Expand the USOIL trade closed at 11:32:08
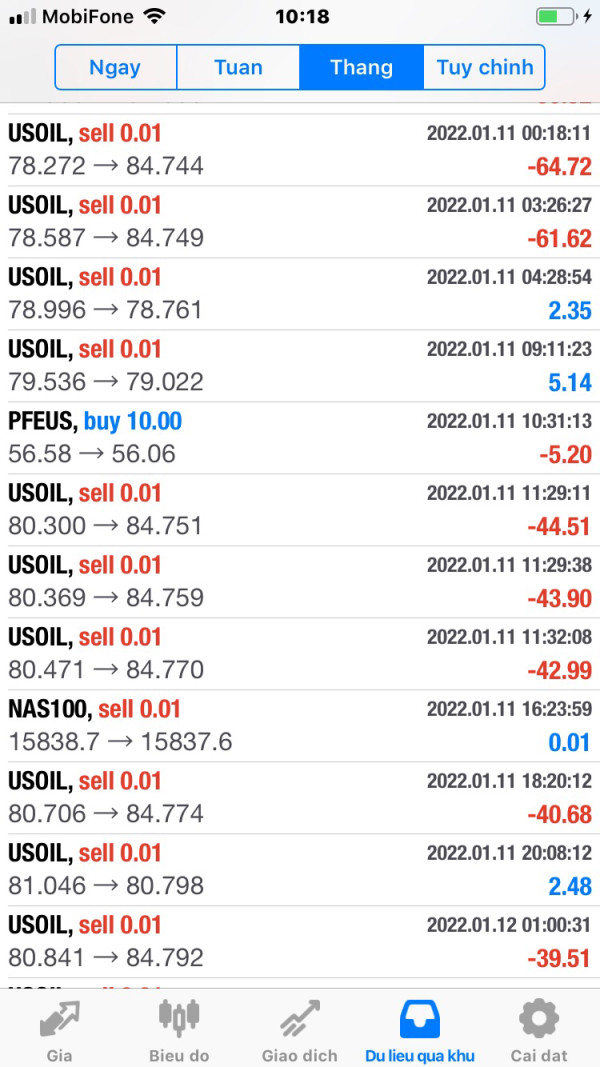600x1067 pixels. [300, 654]
